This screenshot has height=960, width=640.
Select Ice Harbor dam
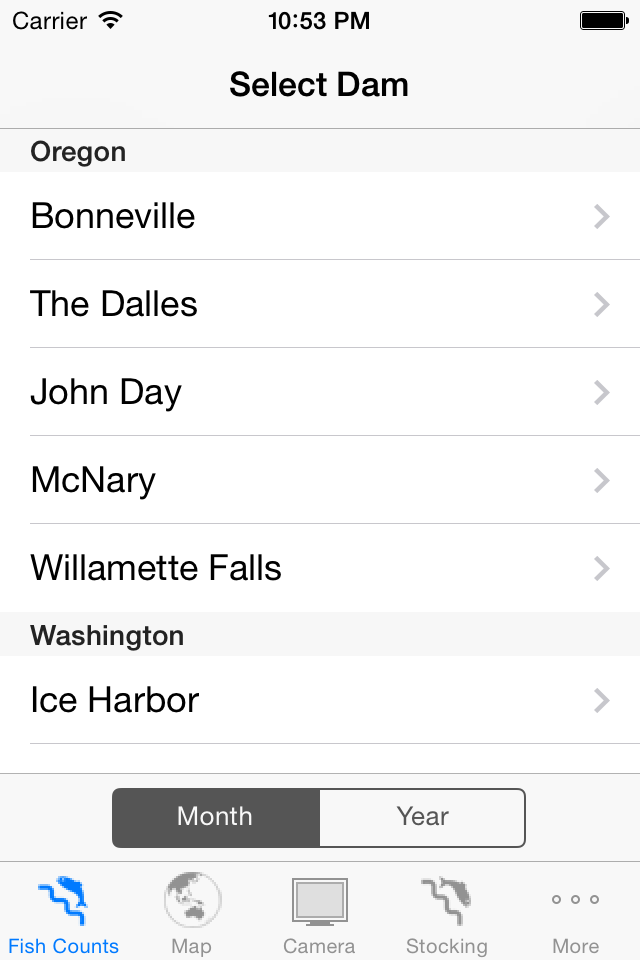coord(320,700)
